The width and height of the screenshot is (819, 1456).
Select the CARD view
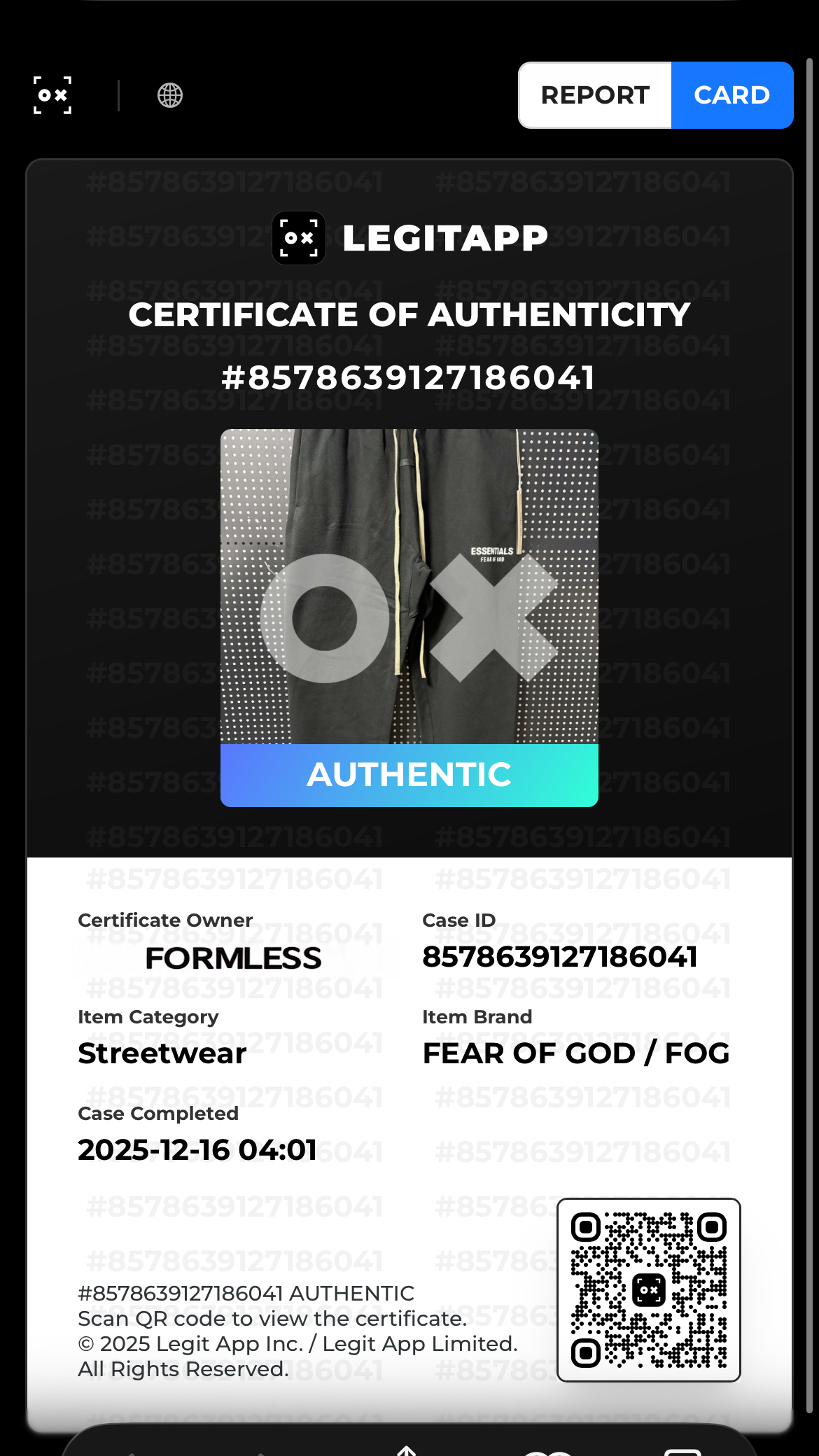point(731,95)
